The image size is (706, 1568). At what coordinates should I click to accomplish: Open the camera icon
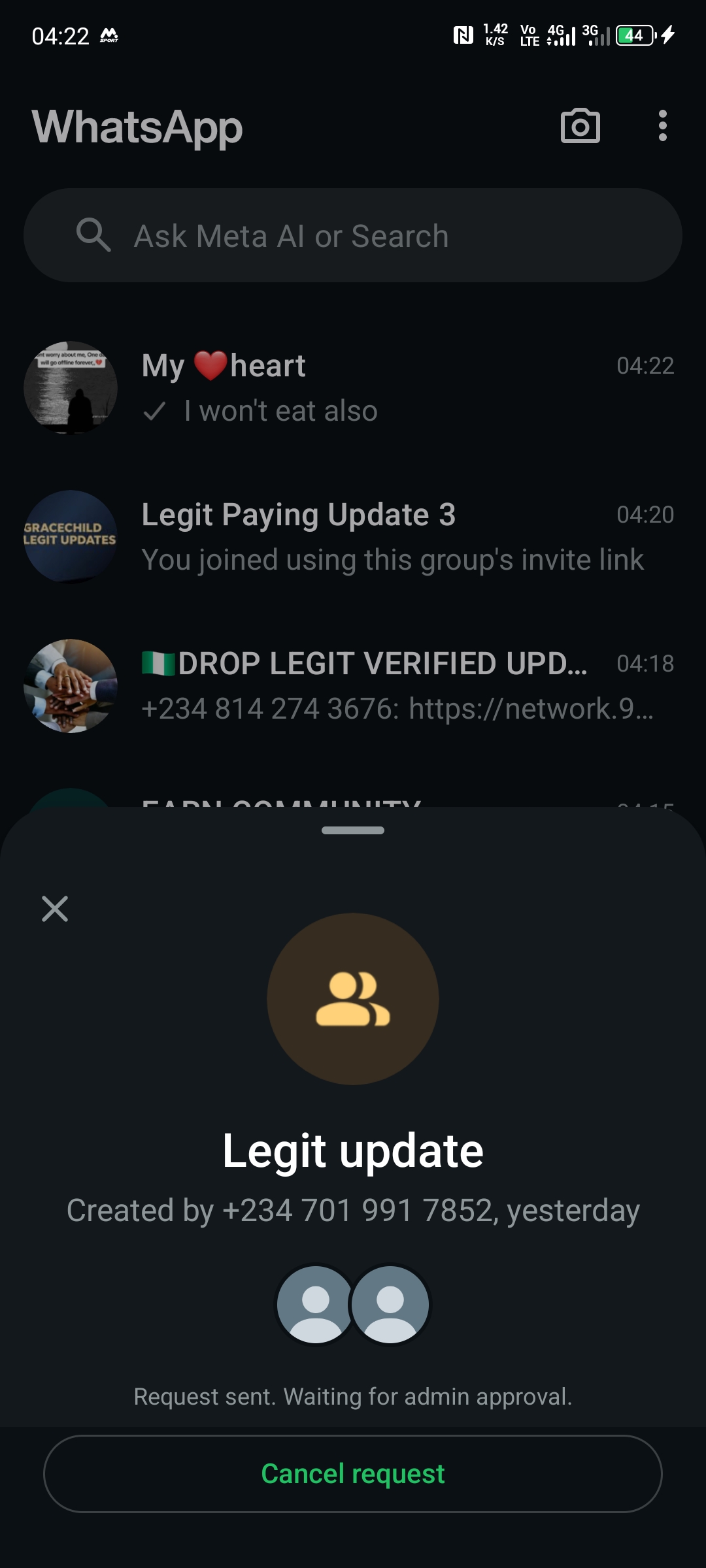[x=580, y=125]
